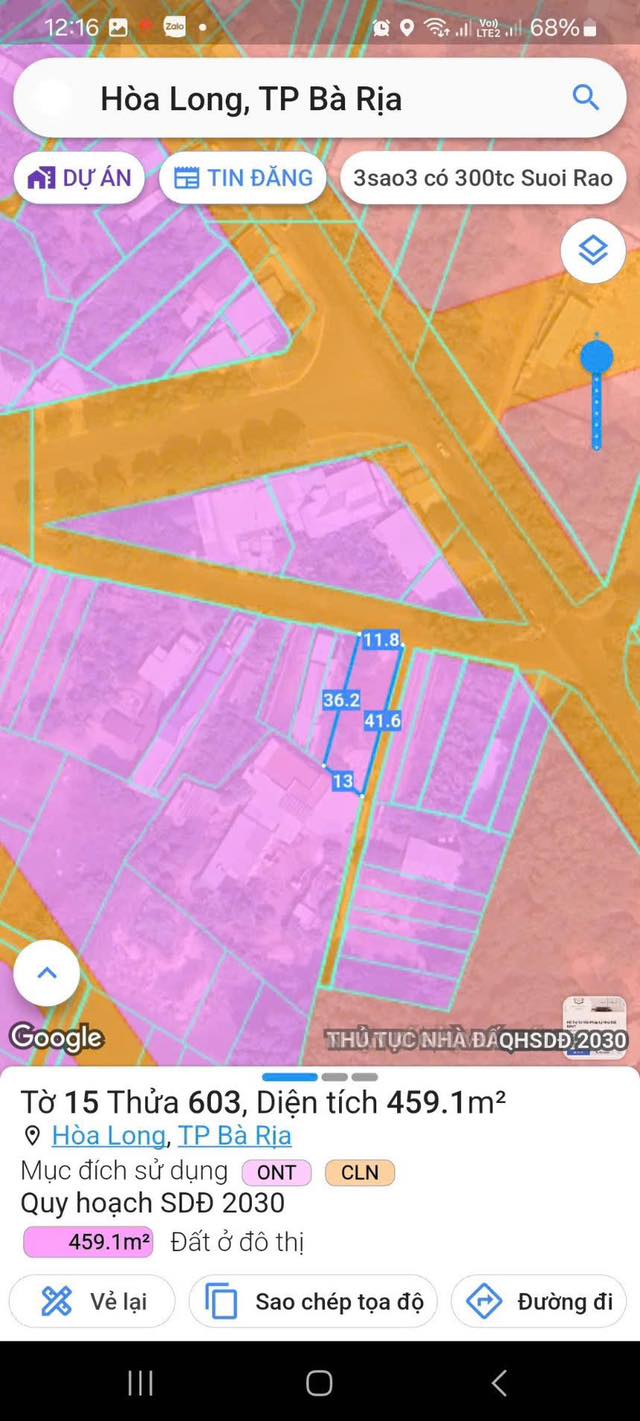Screen dimensions: 640x1421
Task: Open the map layers button
Action: [593, 251]
